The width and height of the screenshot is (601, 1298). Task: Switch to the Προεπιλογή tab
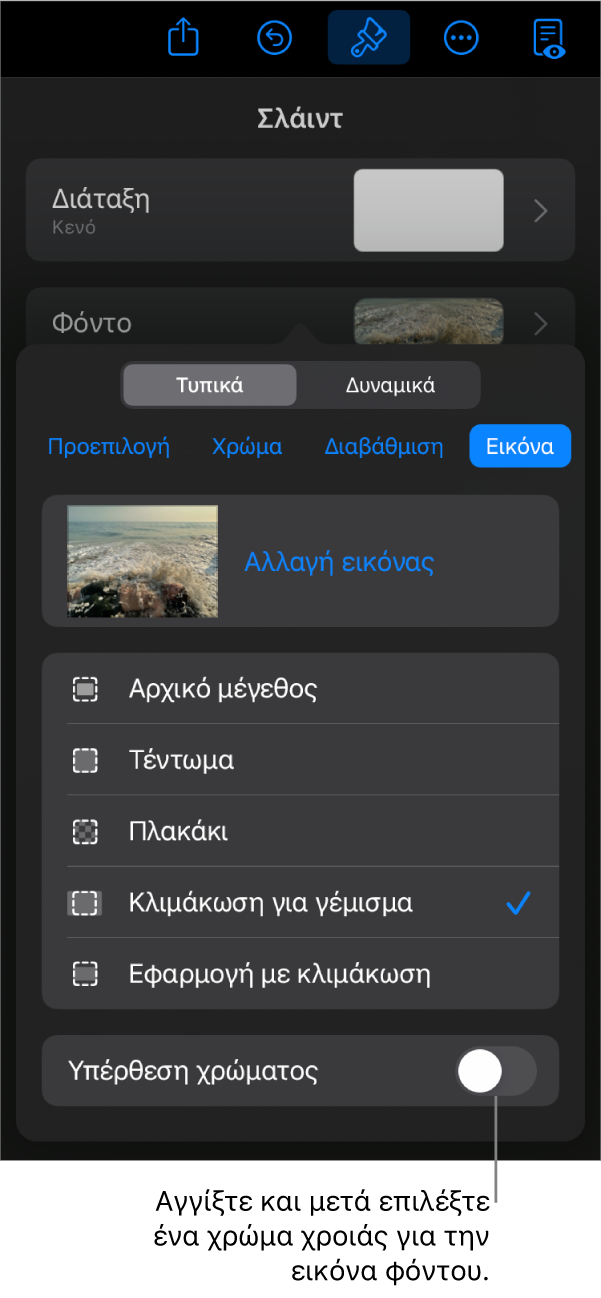pos(109,447)
